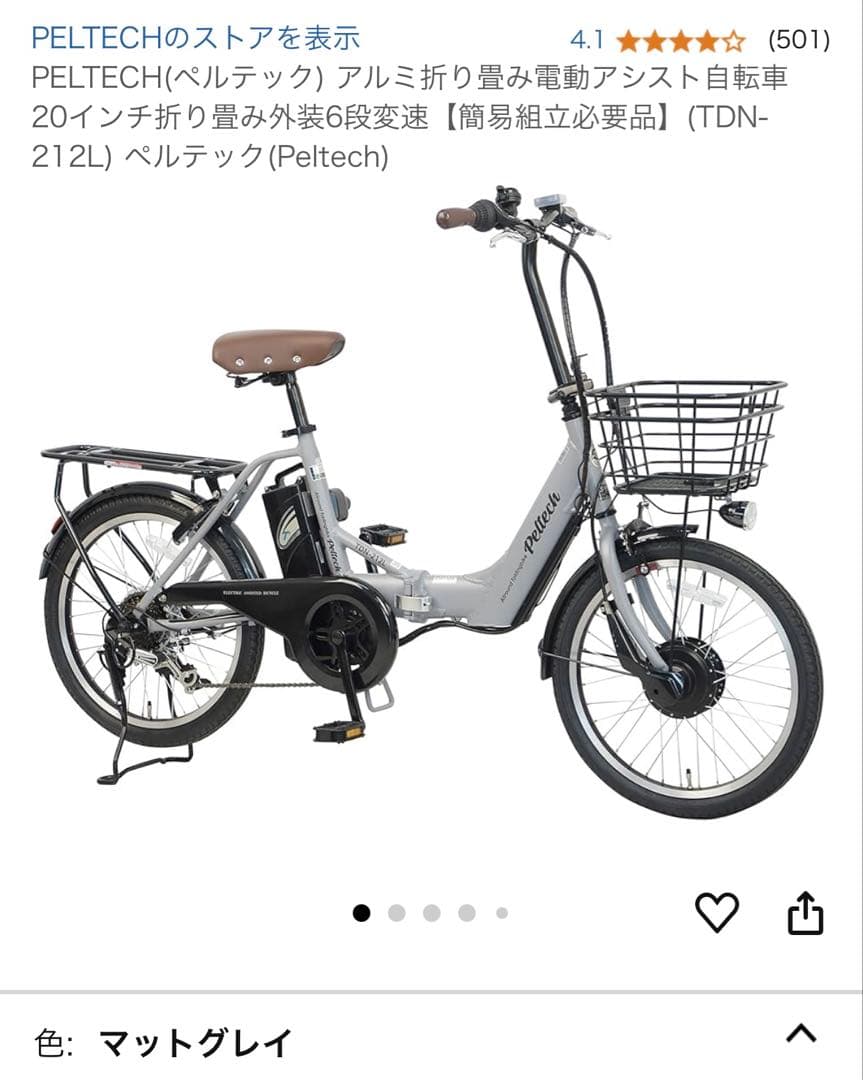View the 501 customer reviews
The width and height of the screenshot is (863, 1080).
coord(799,42)
